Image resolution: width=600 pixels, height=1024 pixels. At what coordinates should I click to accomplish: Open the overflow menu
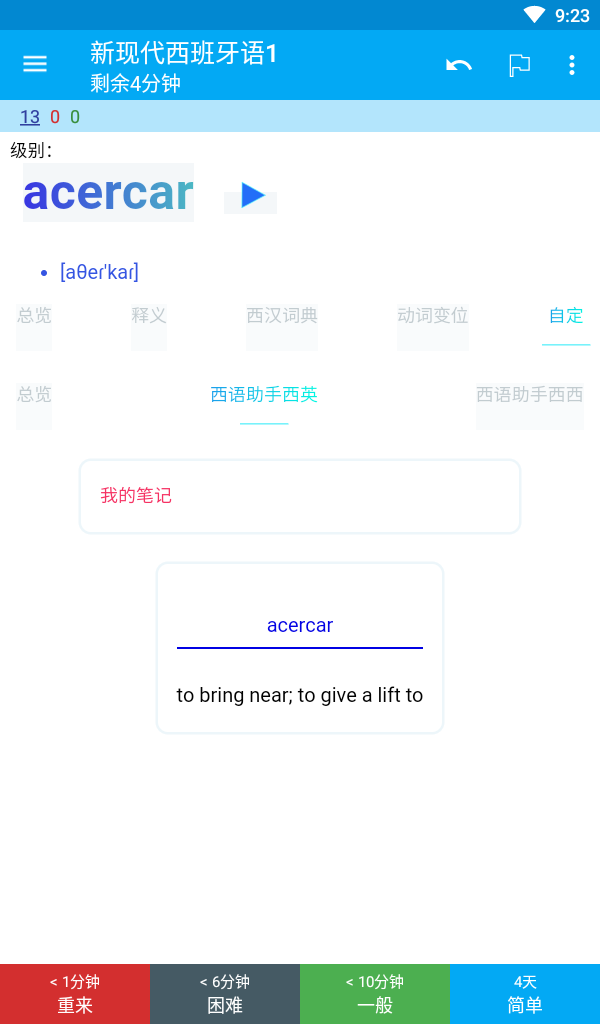click(x=572, y=65)
